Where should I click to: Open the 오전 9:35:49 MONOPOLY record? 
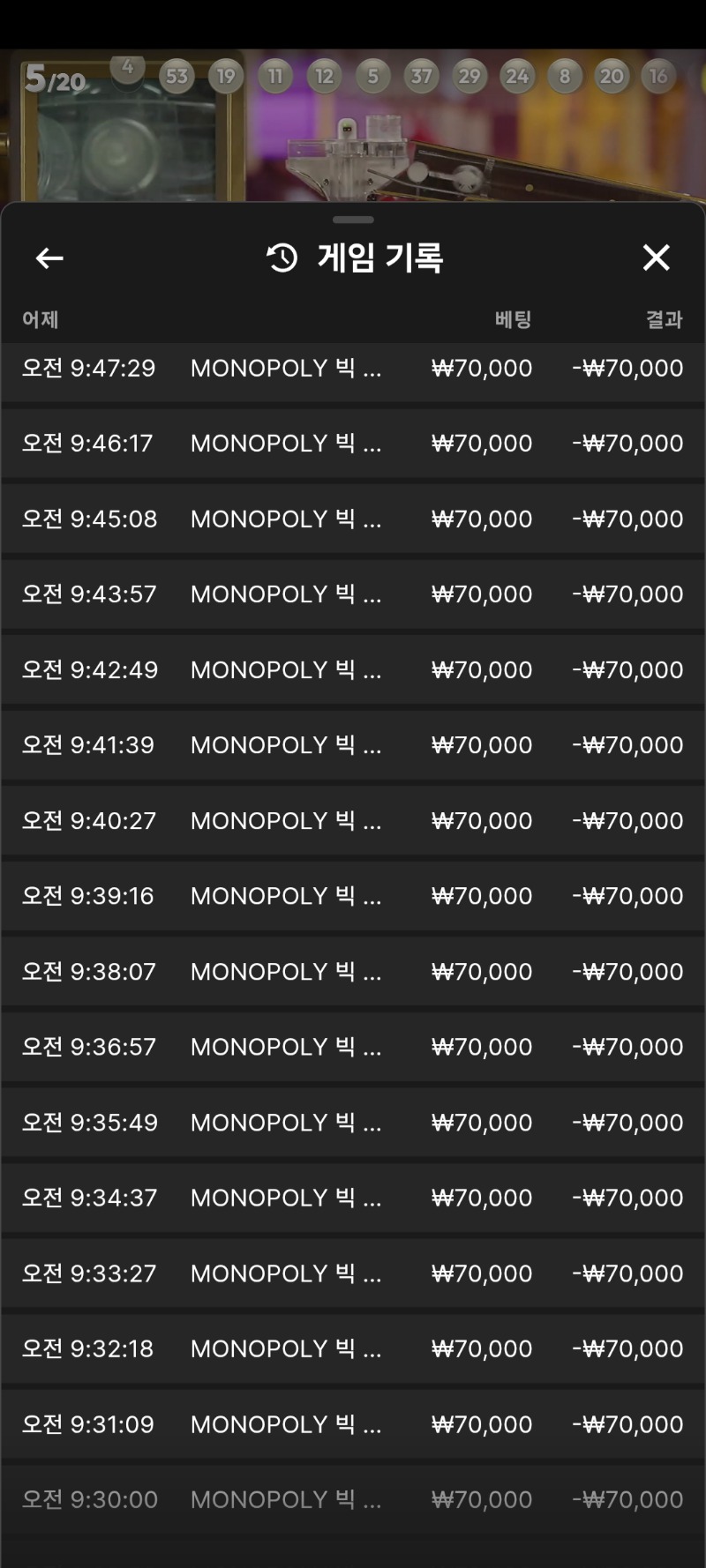[353, 1123]
